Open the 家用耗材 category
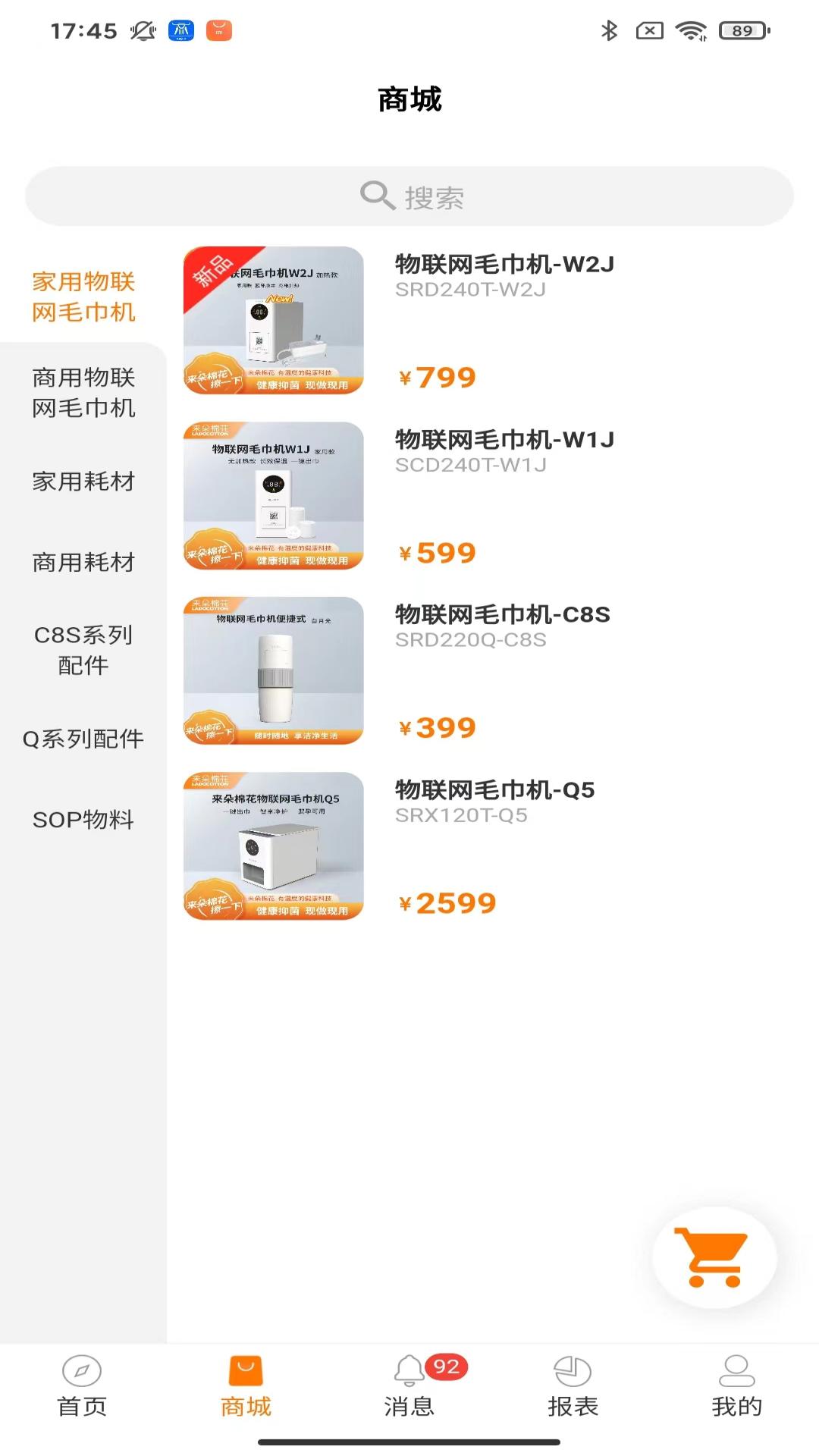Viewport: 819px width, 1456px height. 83,482
